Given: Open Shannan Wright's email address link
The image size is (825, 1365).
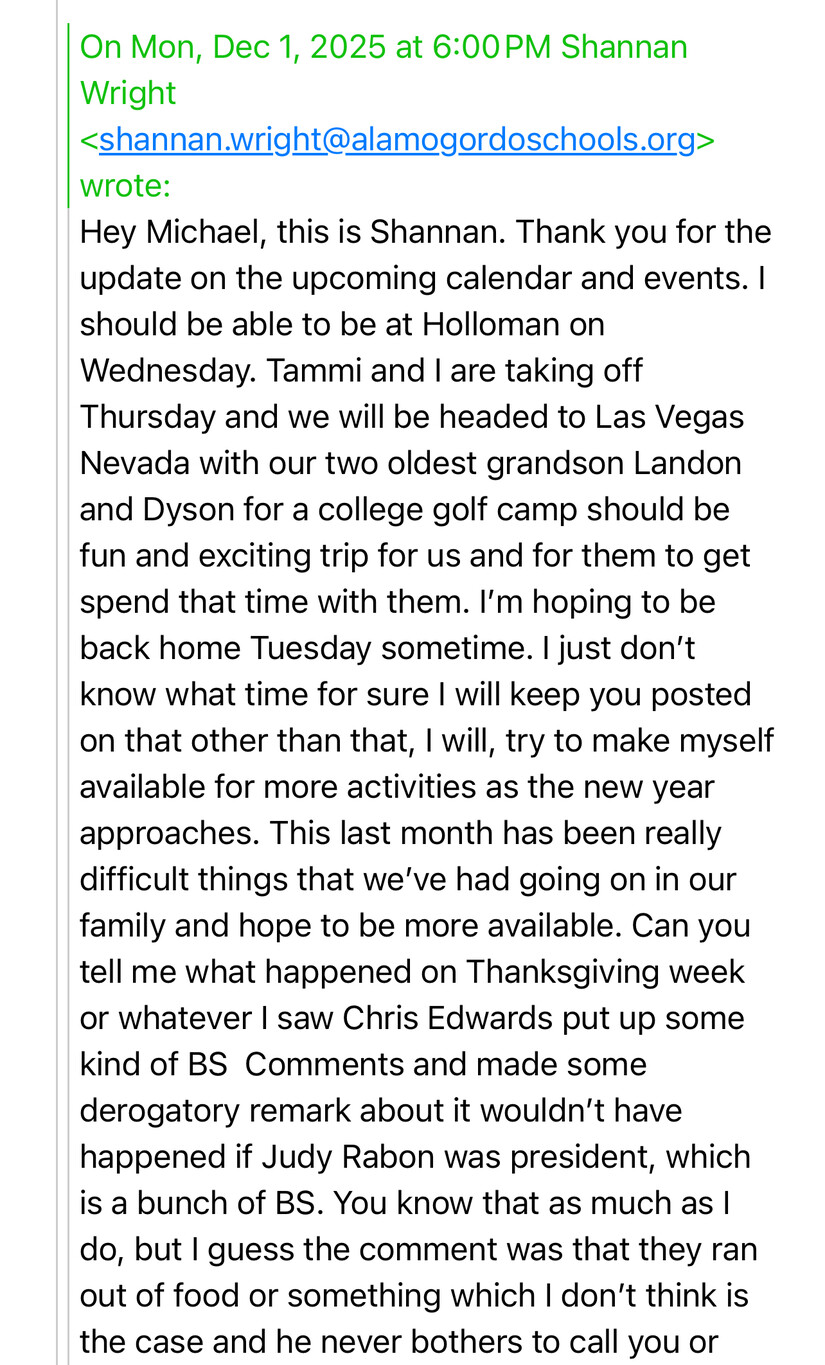Looking at the screenshot, I should point(397,139).
